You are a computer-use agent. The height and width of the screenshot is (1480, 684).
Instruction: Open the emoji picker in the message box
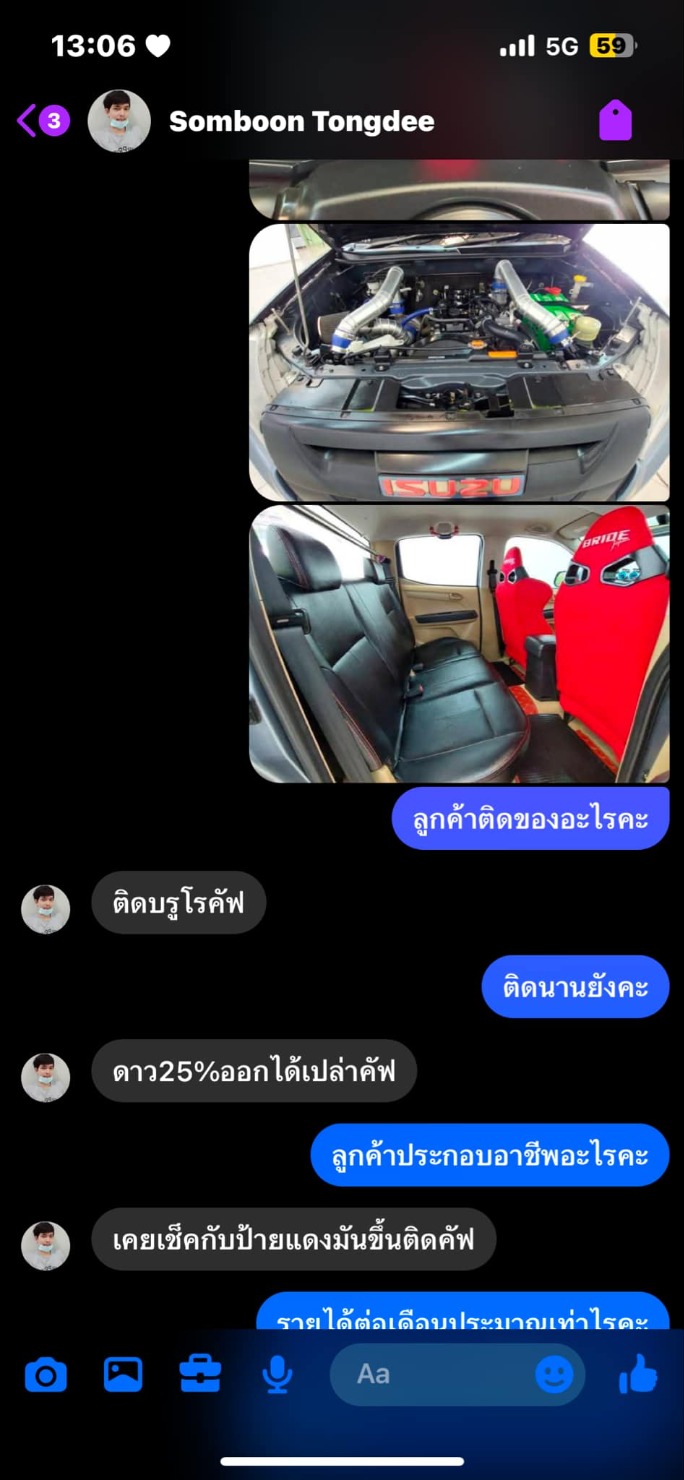tap(554, 1375)
